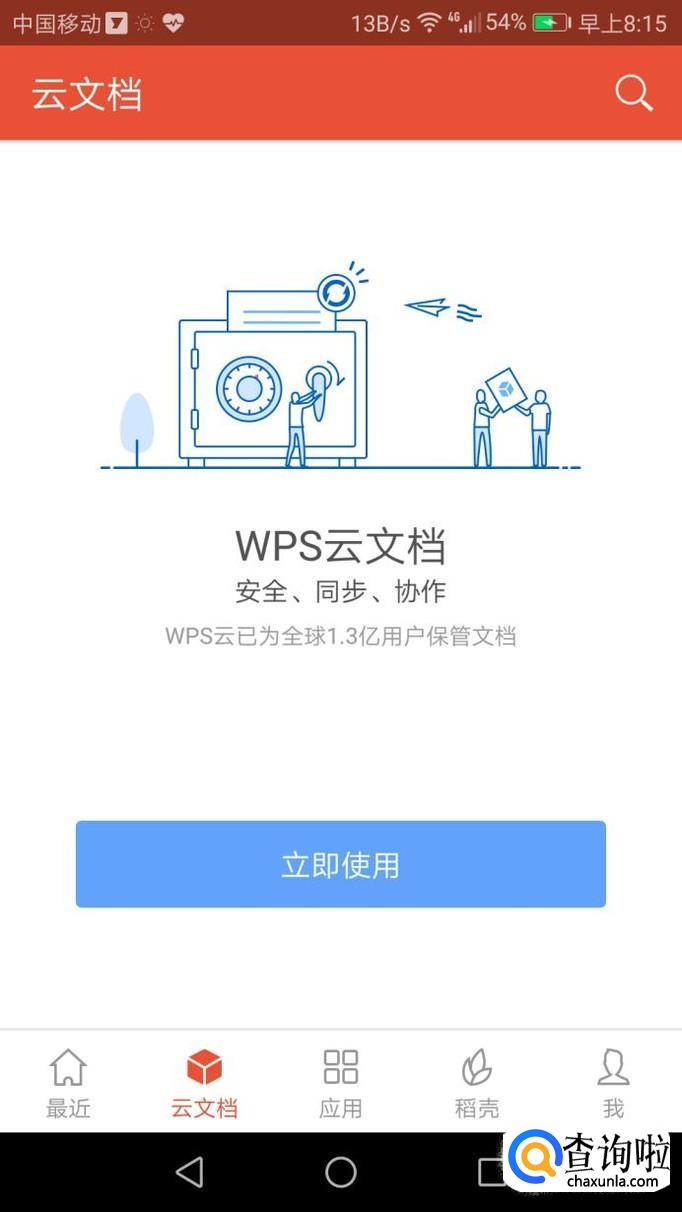Tap the system back button
Screen dimensions: 682x1212
[x=189, y=1172]
